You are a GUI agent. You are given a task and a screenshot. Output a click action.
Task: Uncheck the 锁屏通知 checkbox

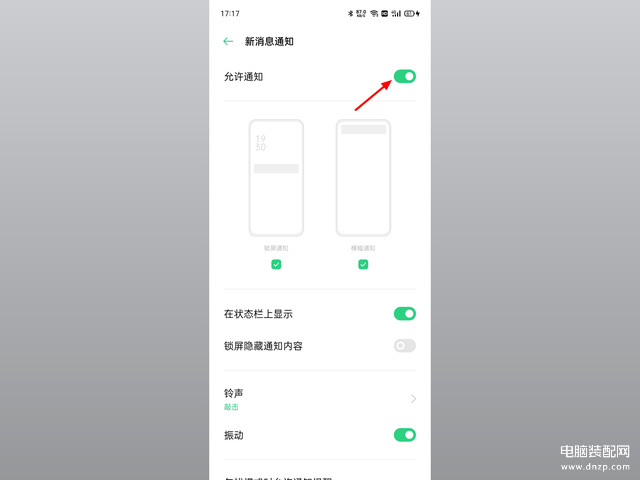[276, 264]
